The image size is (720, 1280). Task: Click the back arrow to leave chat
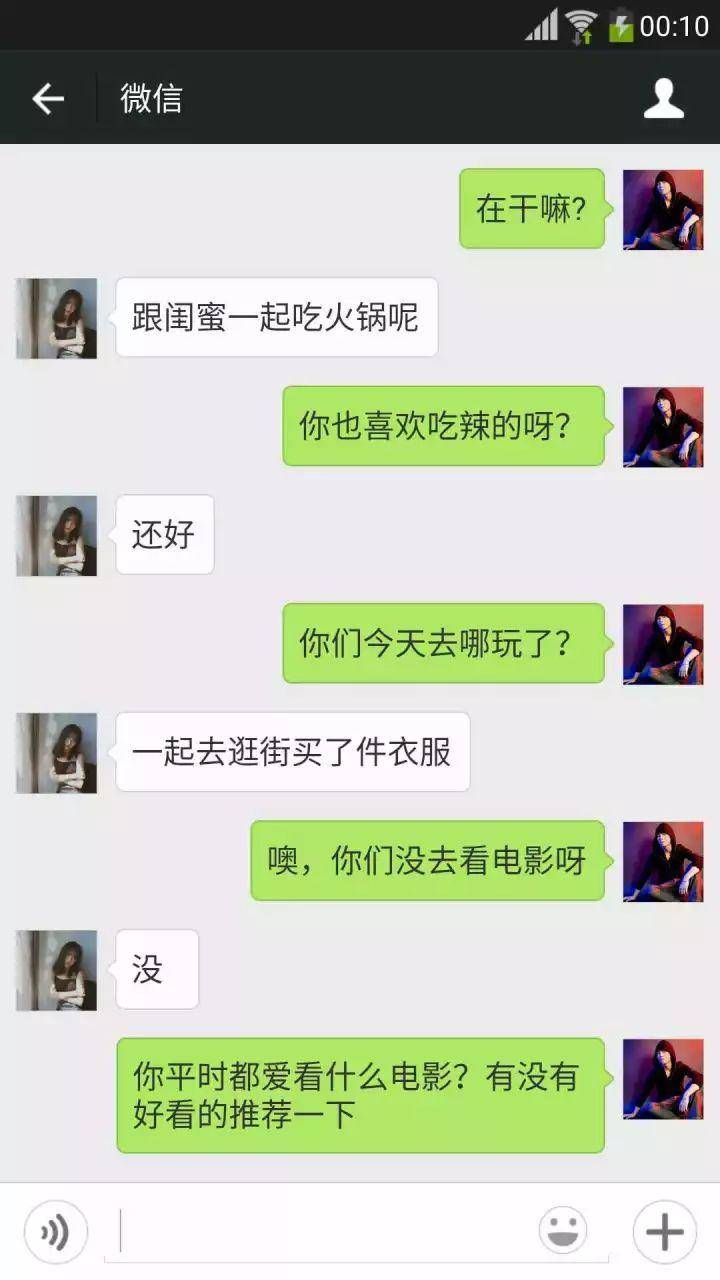click(46, 97)
